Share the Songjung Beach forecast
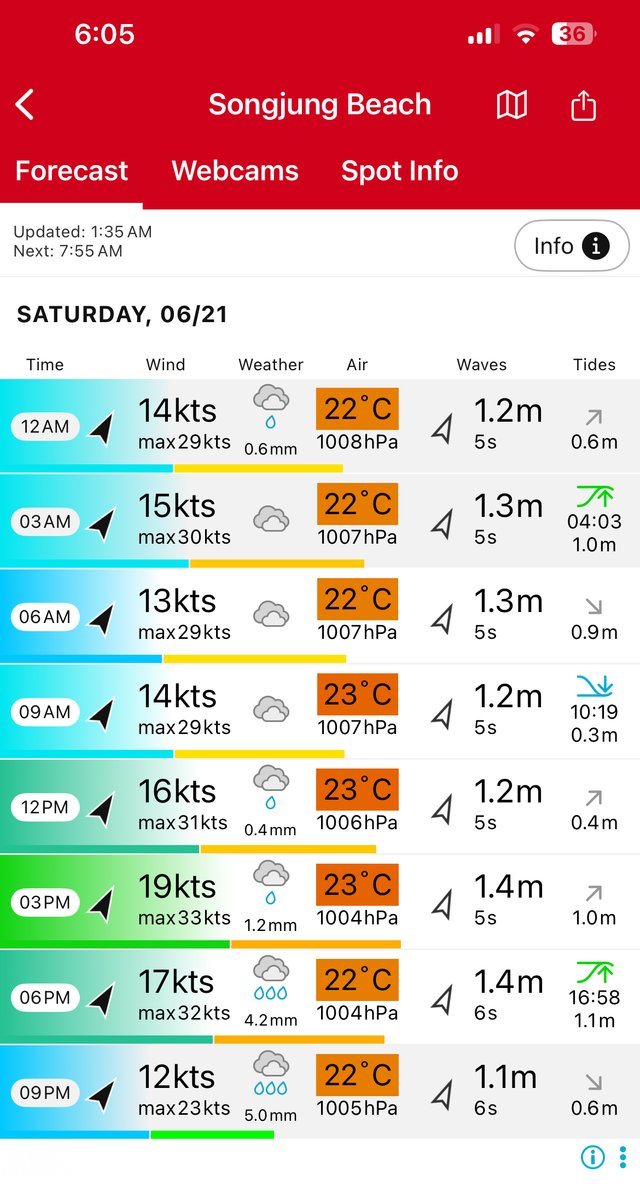The width and height of the screenshot is (640, 1192). 583,105
